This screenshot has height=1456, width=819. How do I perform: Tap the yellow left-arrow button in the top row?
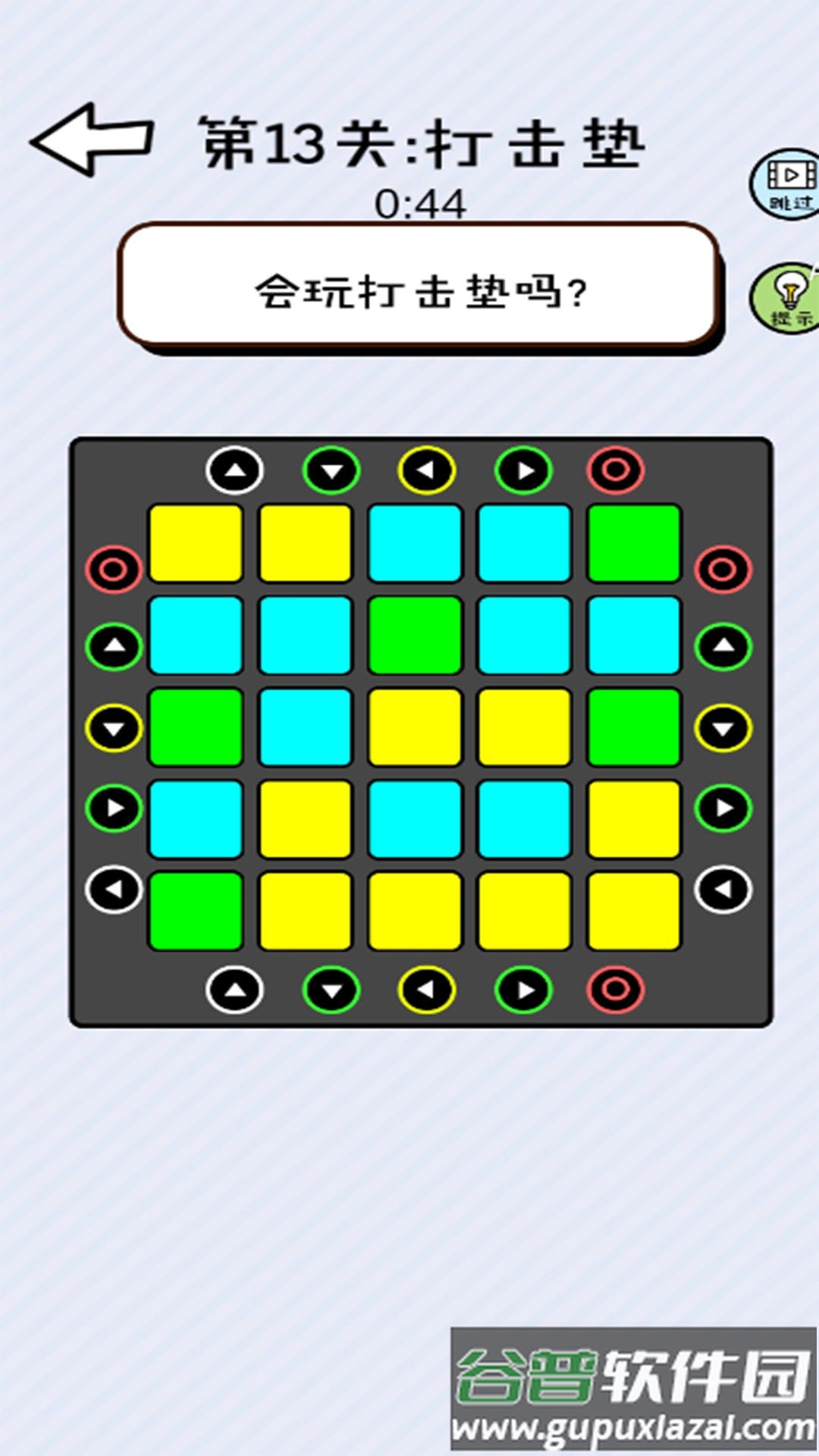[427, 470]
